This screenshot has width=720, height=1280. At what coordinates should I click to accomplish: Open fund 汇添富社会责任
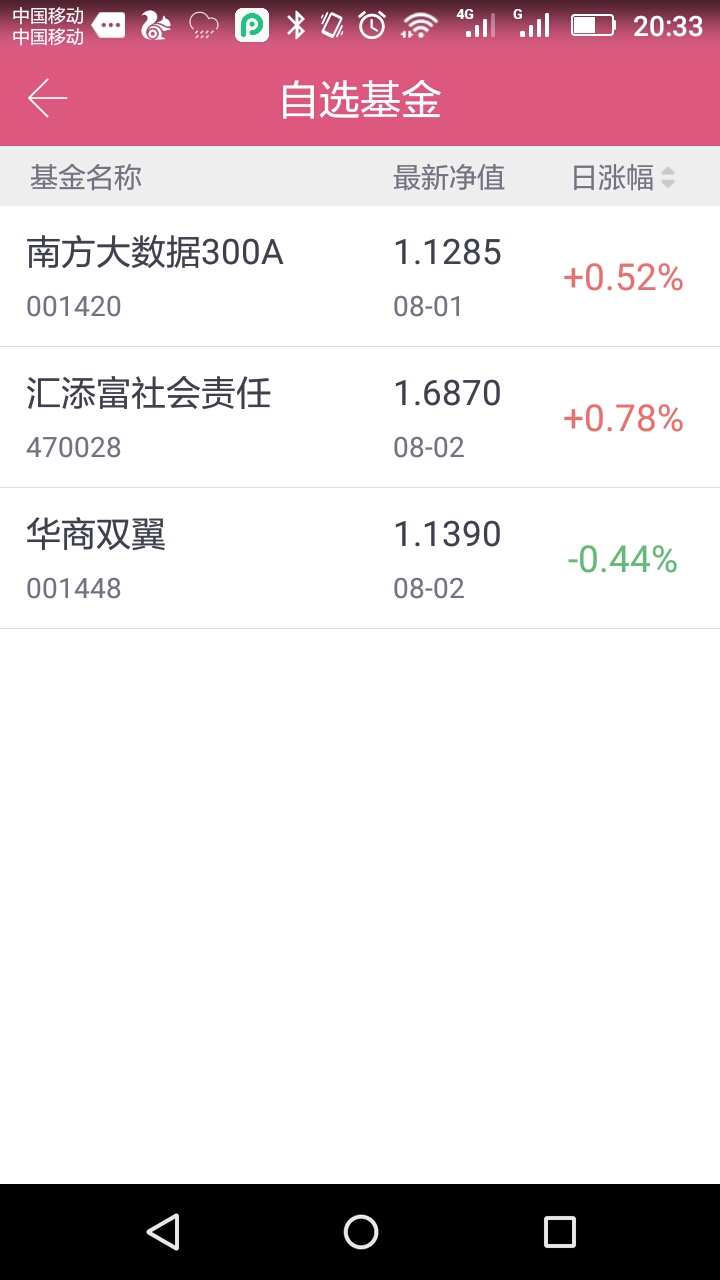click(360, 418)
